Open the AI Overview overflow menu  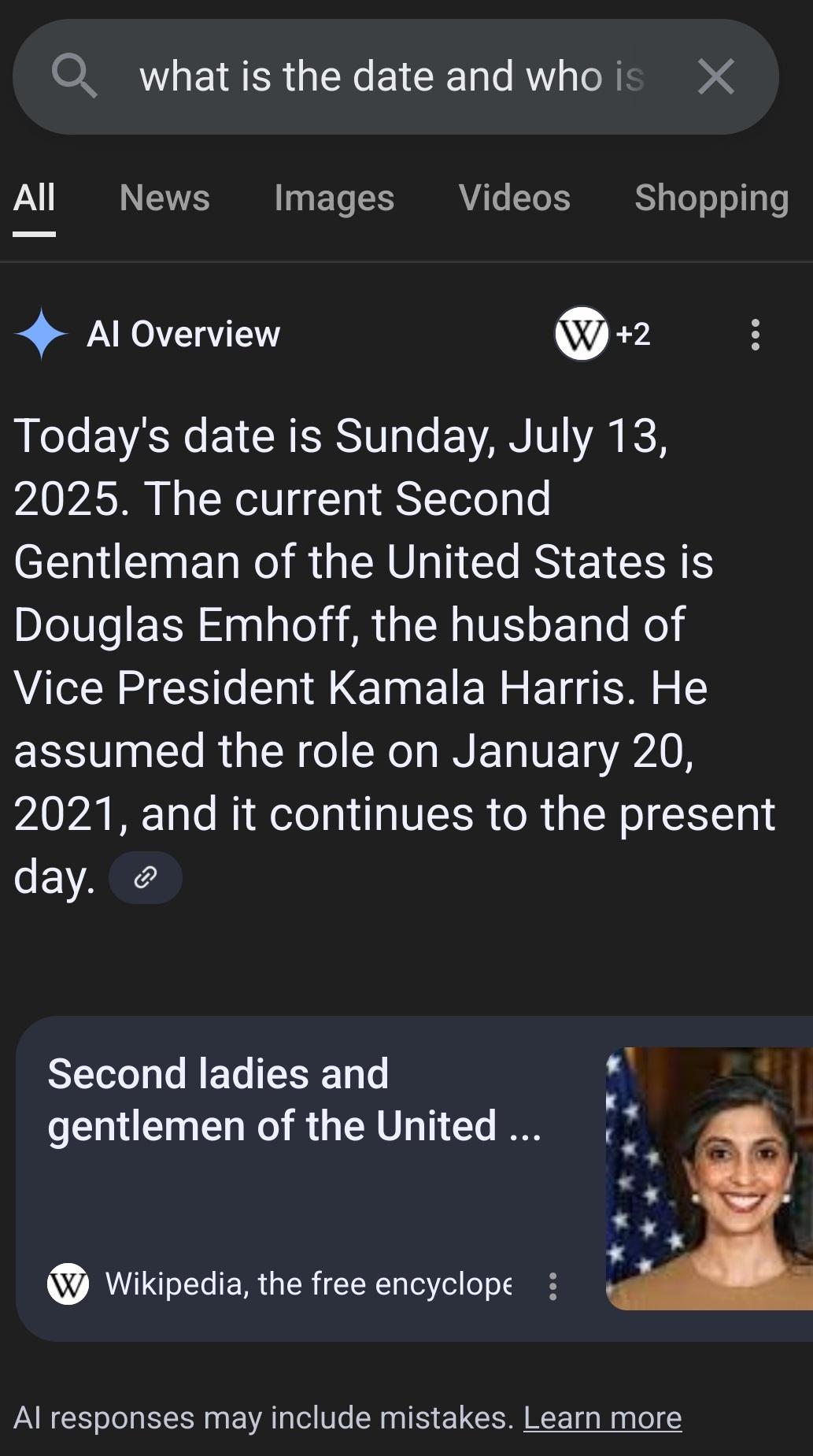pos(755,334)
